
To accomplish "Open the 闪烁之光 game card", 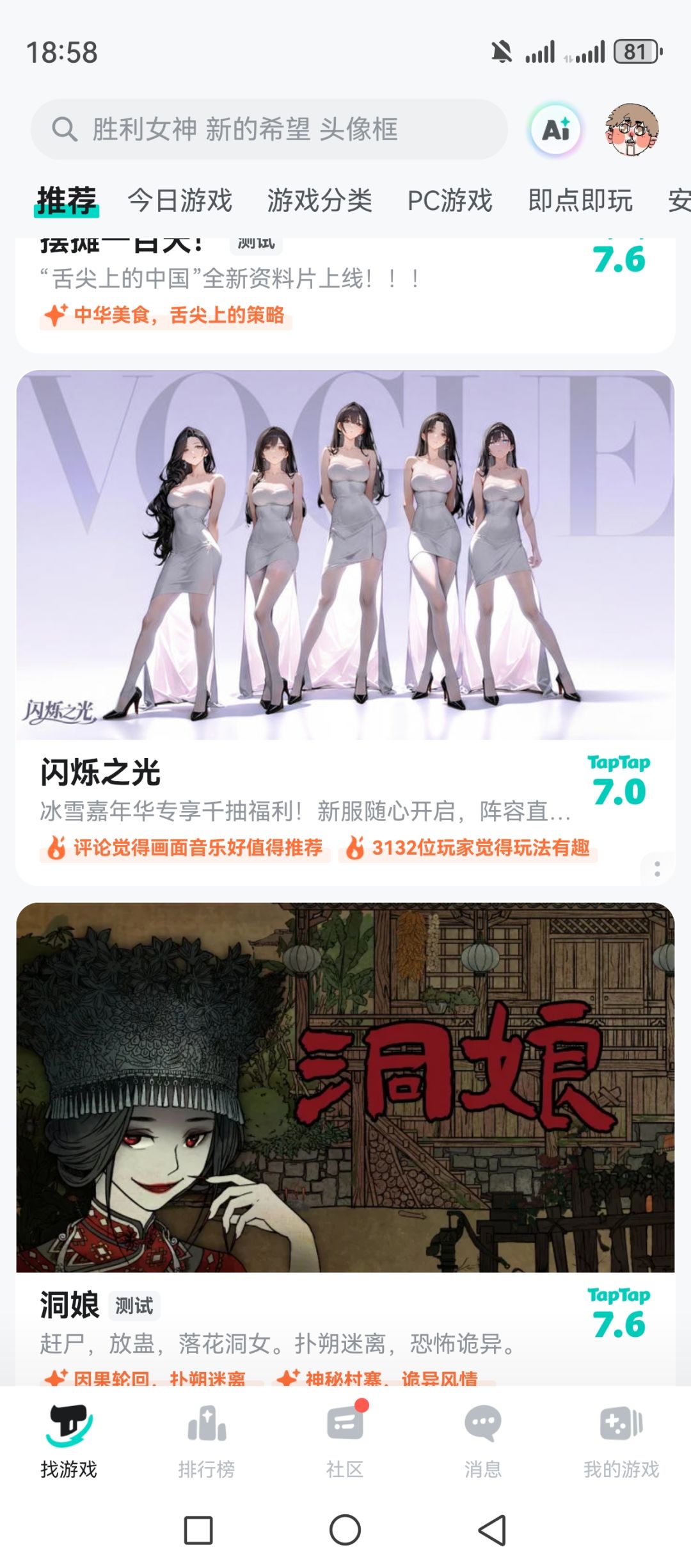I will point(345,627).
